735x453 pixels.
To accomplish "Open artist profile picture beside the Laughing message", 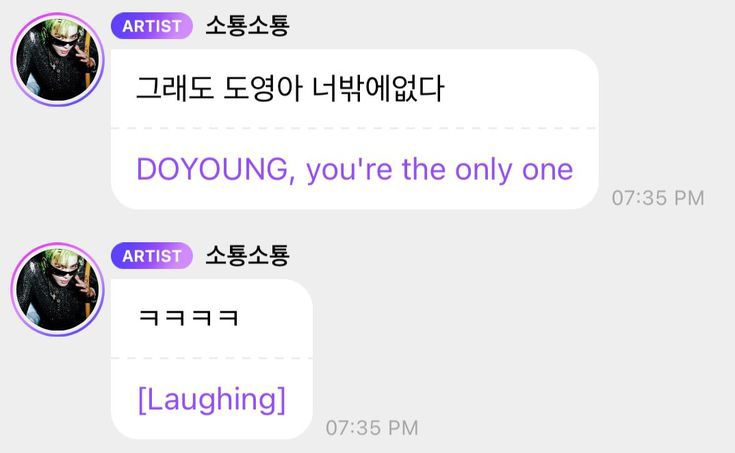I will pos(58,289).
